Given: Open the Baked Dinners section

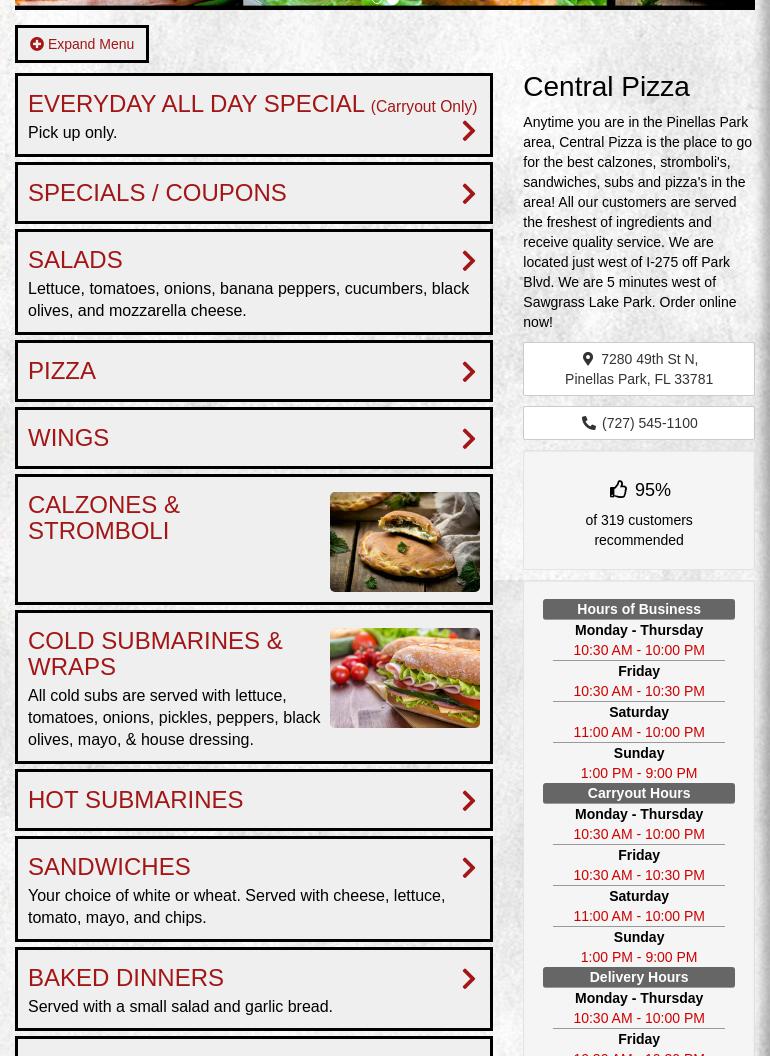Looking at the screenshot, I should tap(253, 978).
